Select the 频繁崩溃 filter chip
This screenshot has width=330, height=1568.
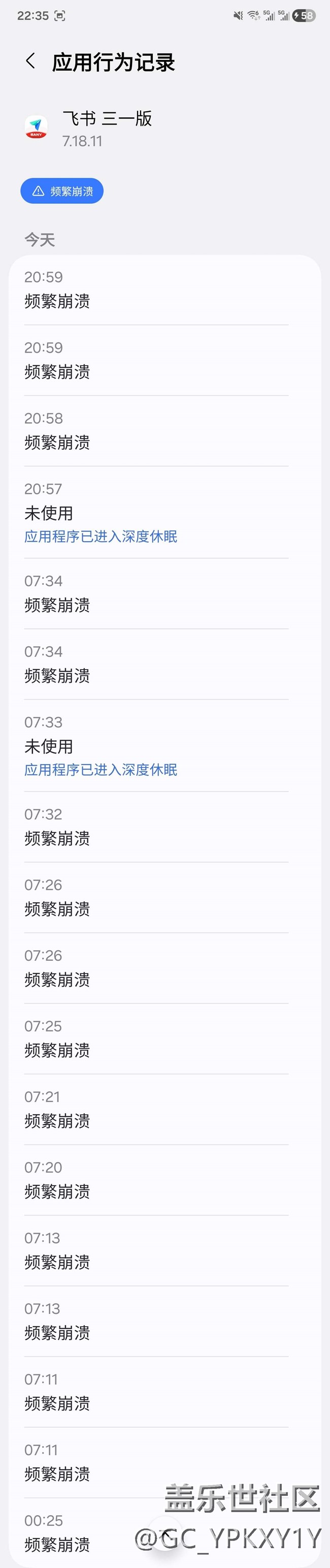[x=62, y=191]
